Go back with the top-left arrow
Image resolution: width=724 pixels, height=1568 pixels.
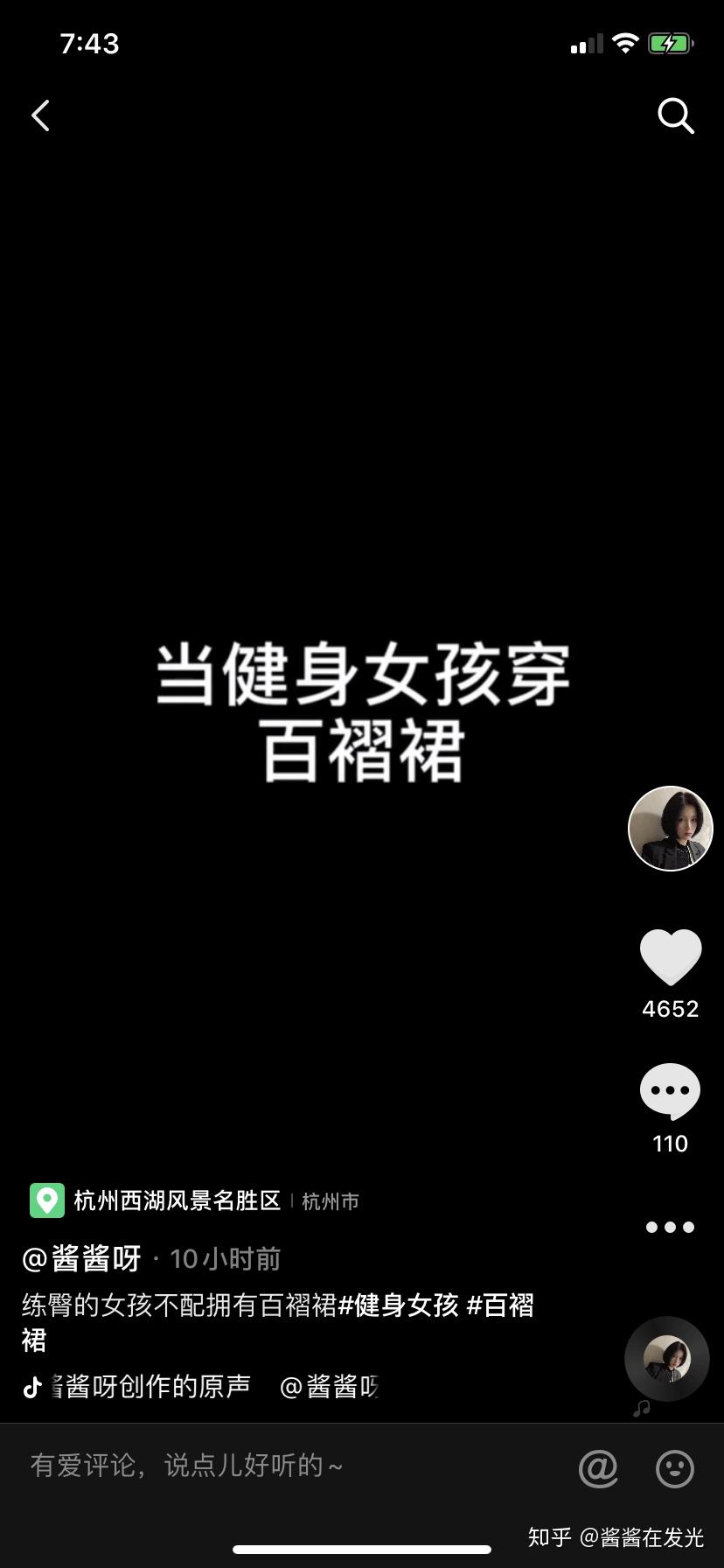click(x=41, y=115)
